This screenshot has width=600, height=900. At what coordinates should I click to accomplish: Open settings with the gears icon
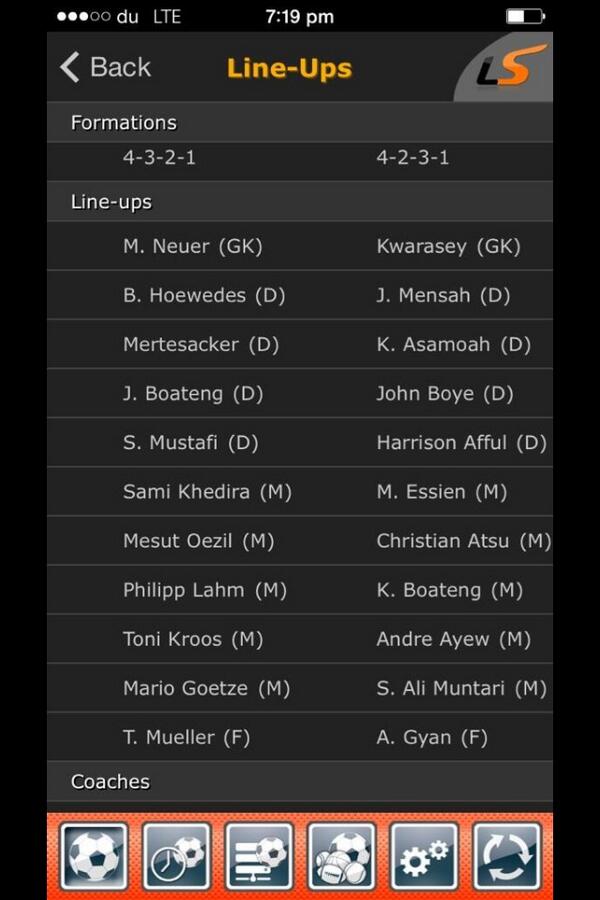click(x=424, y=856)
